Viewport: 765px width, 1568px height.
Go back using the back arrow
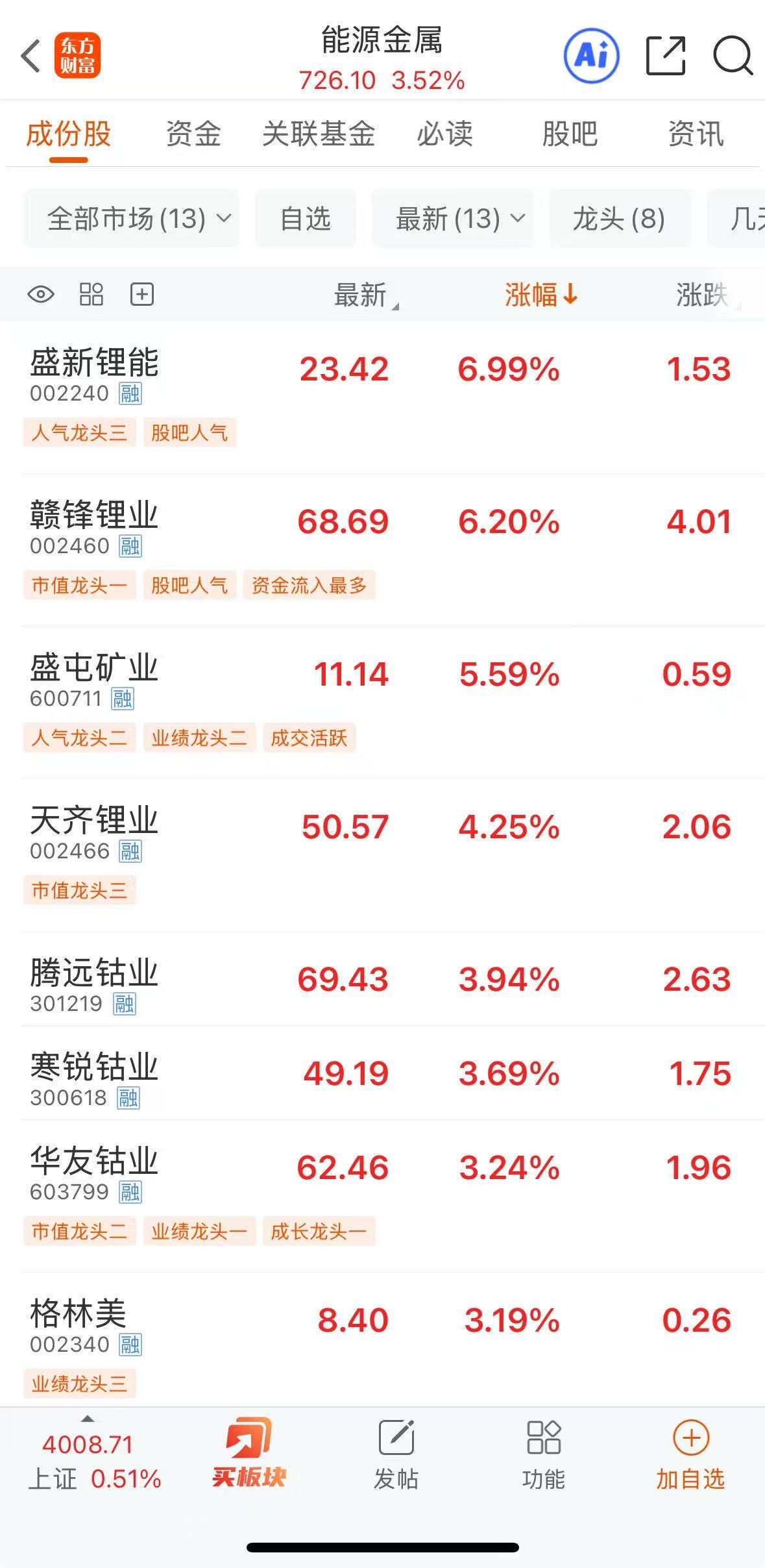tap(30, 56)
